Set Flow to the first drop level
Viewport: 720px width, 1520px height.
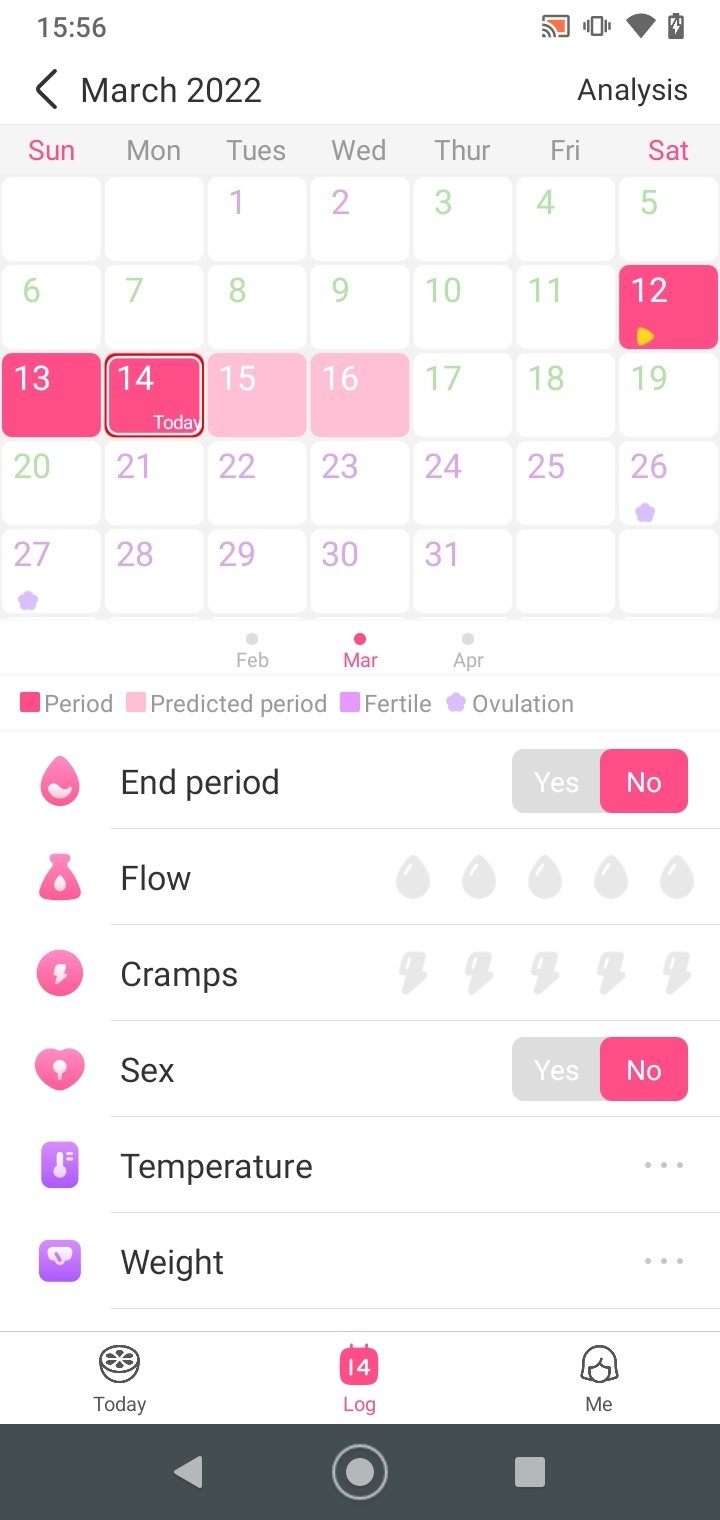413,877
